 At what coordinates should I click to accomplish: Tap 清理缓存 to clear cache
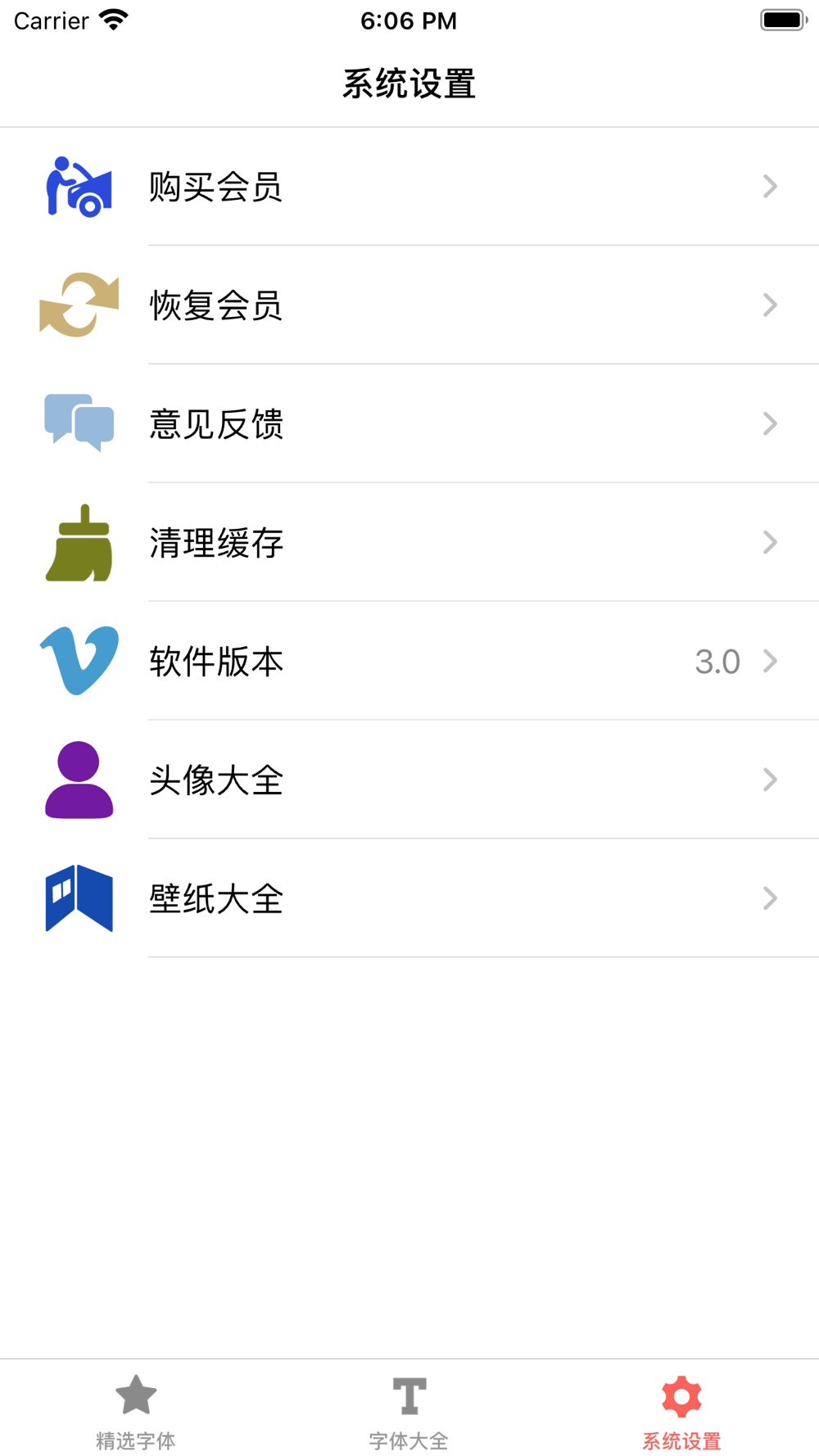point(409,542)
